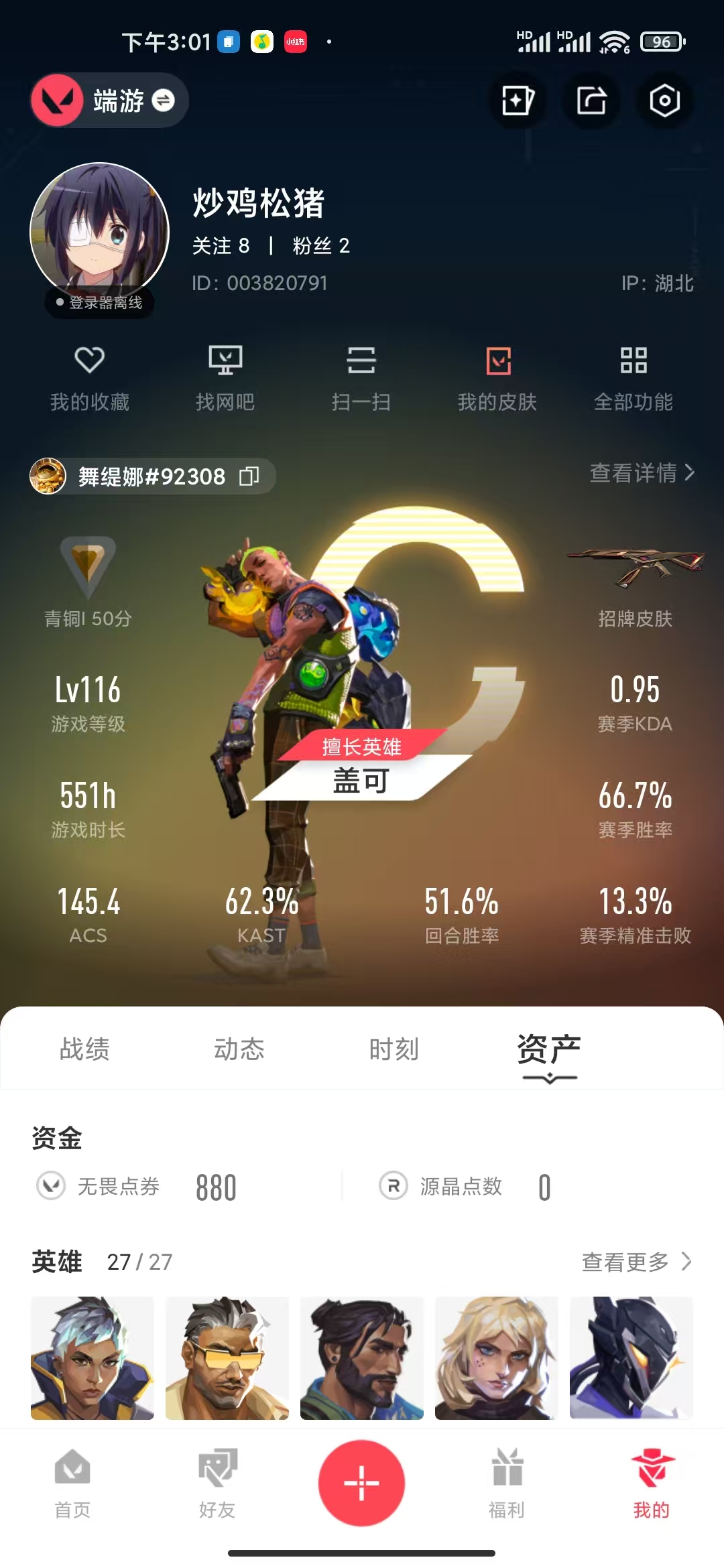Open 全部功能 all functions
Image resolution: width=724 pixels, height=1568 pixels.
[633, 379]
